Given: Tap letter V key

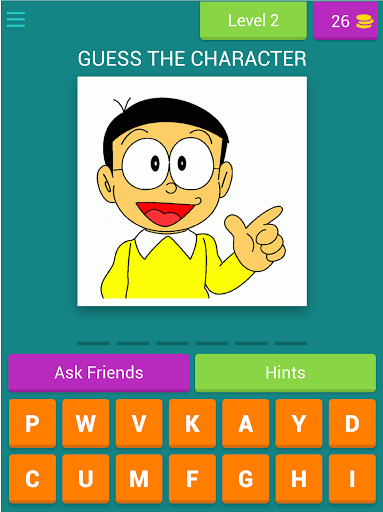Looking at the screenshot, I should [x=139, y=423].
